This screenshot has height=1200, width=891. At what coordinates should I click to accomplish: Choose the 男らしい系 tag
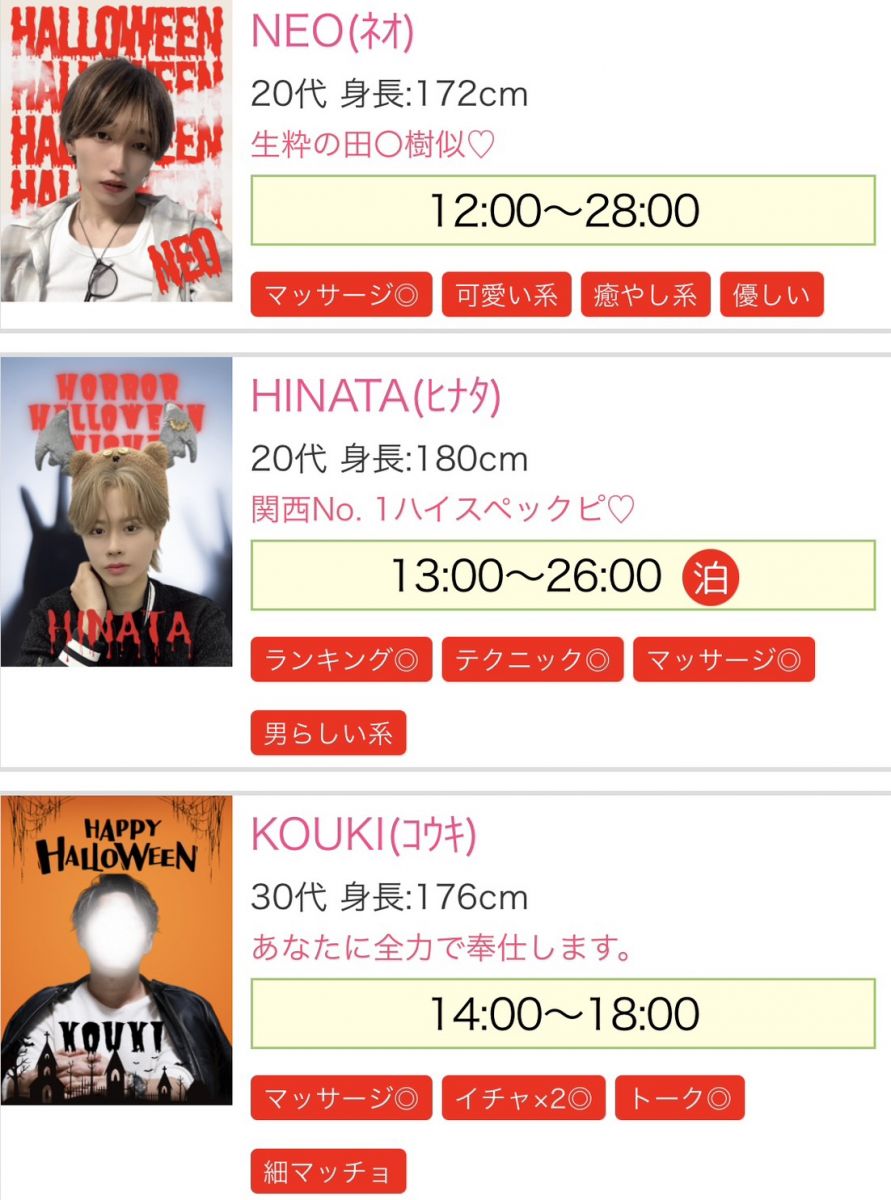[328, 735]
